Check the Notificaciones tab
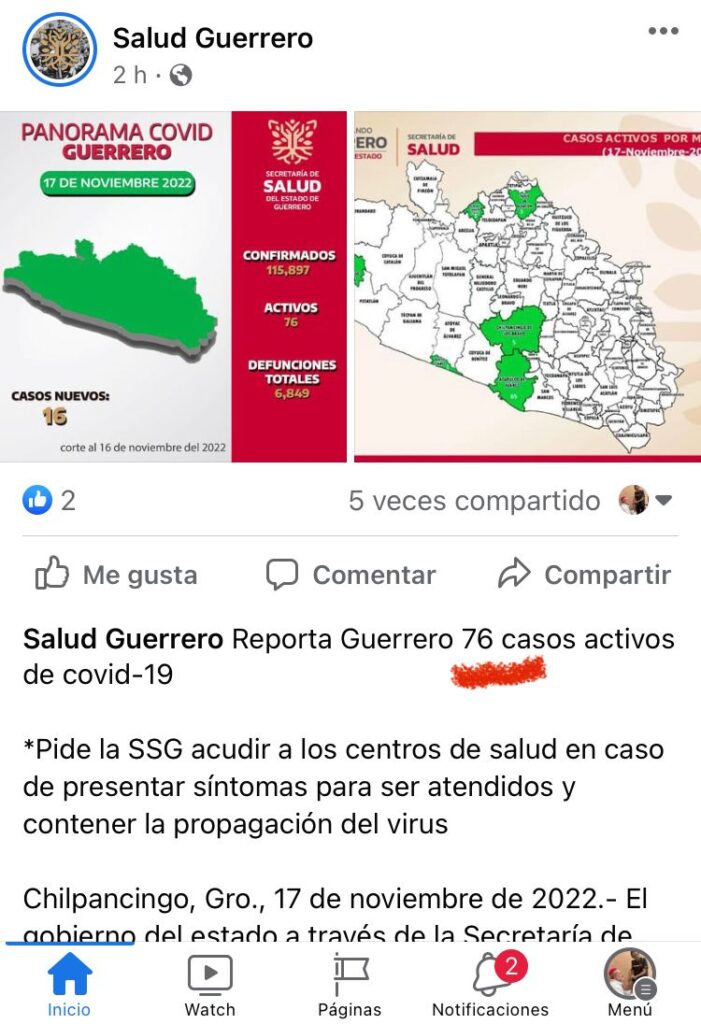Screen dimensions: 701x1024 coord(490,984)
